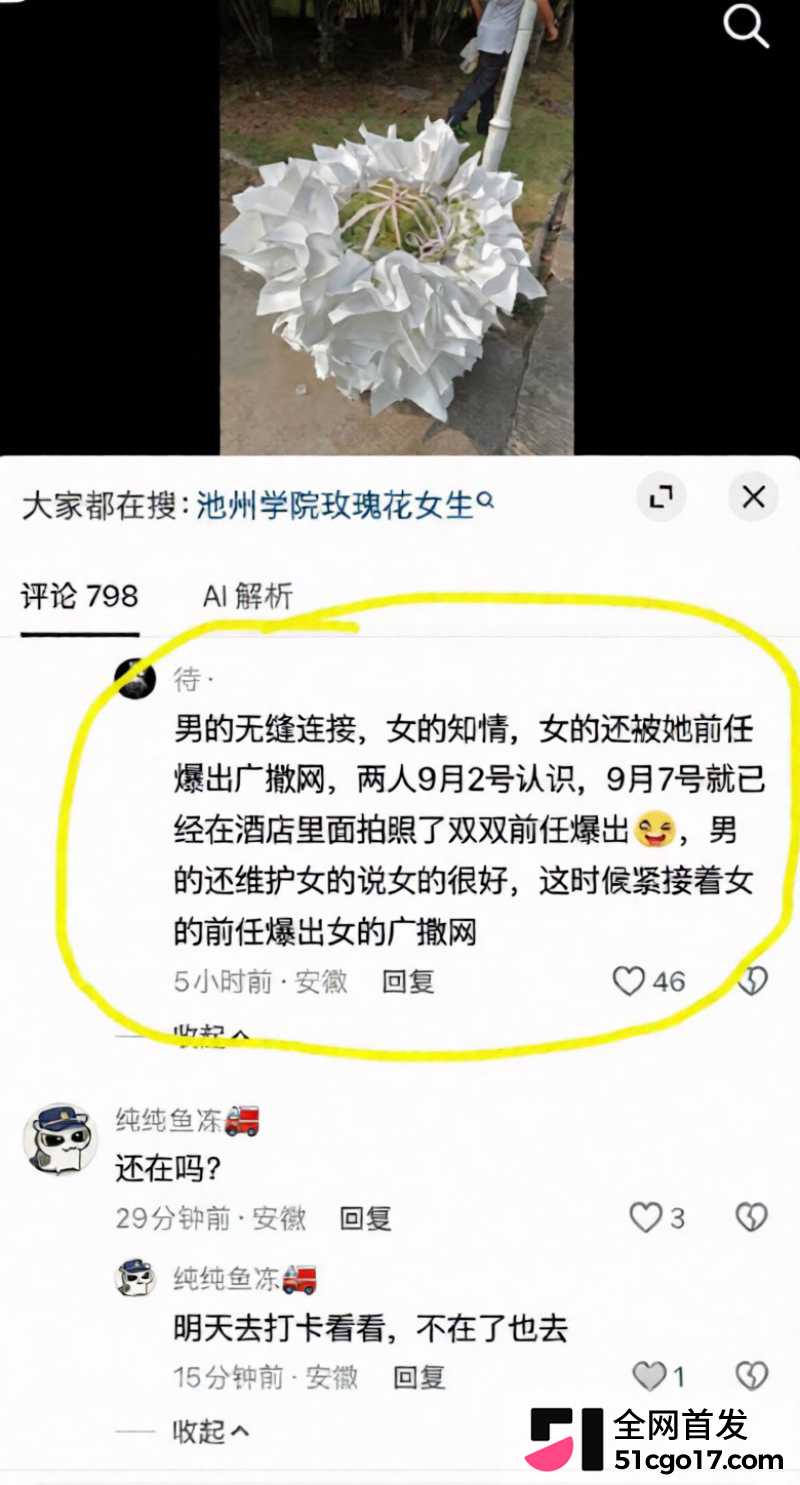Reply to 待·'s comment
The height and width of the screenshot is (1485, 800).
click(x=408, y=982)
